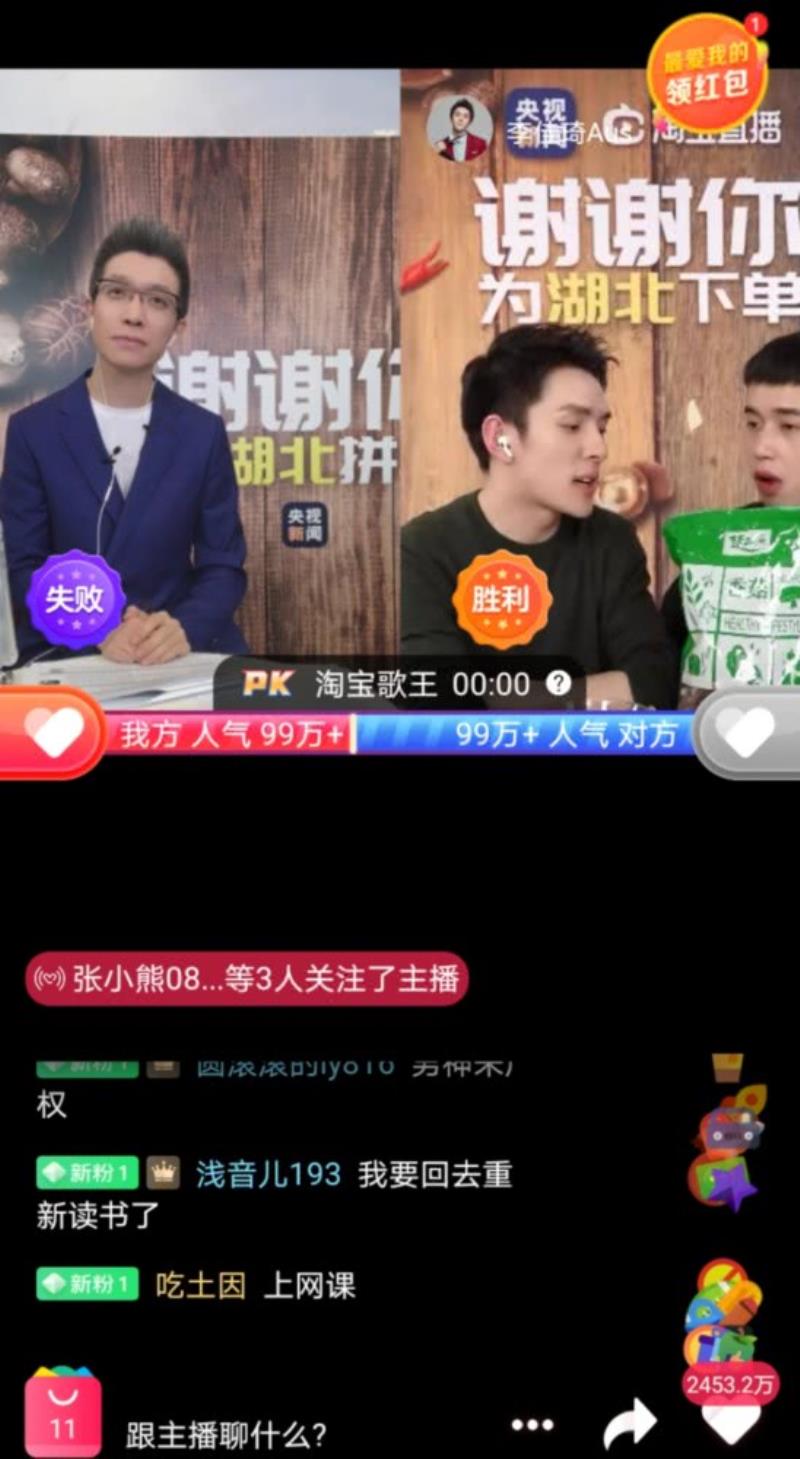This screenshot has width=800, height=1459.
Task: Open the opponent streamer's avatar
Action: pyautogui.click(x=460, y=128)
